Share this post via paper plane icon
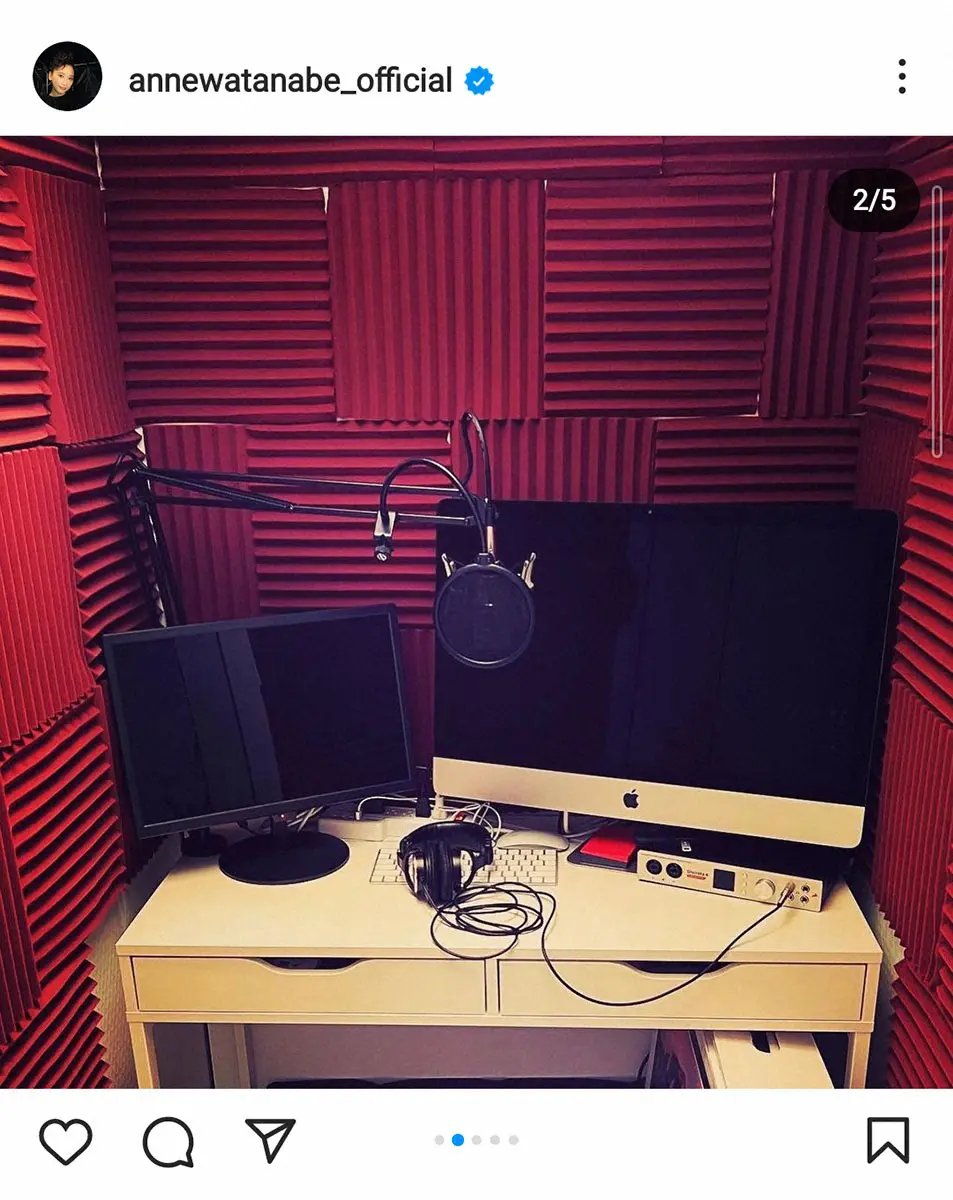Image resolution: width=953 pixels, height=1200 pixels. coord(270,1140)
